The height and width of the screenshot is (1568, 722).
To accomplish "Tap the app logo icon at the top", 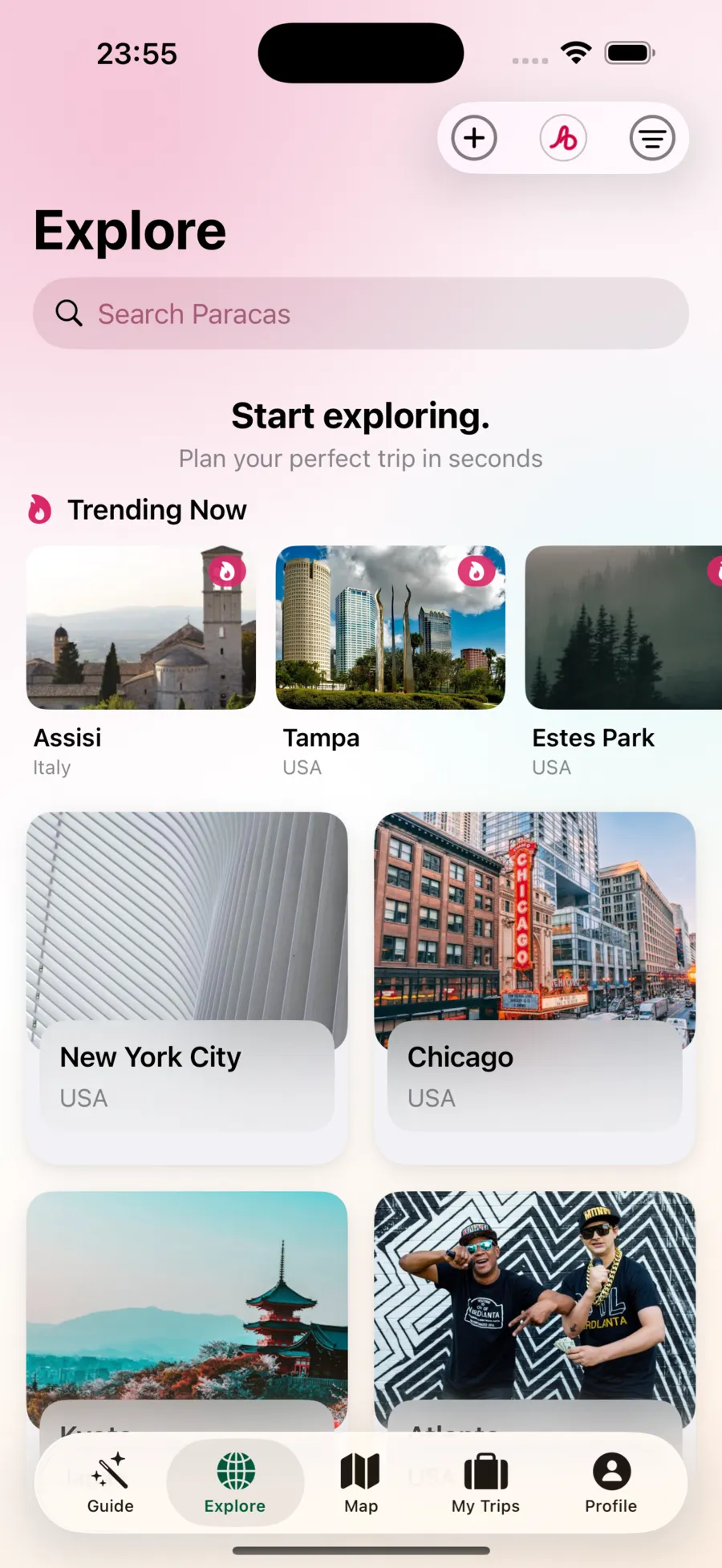I will pyautogui.click(x=563, y=138).
